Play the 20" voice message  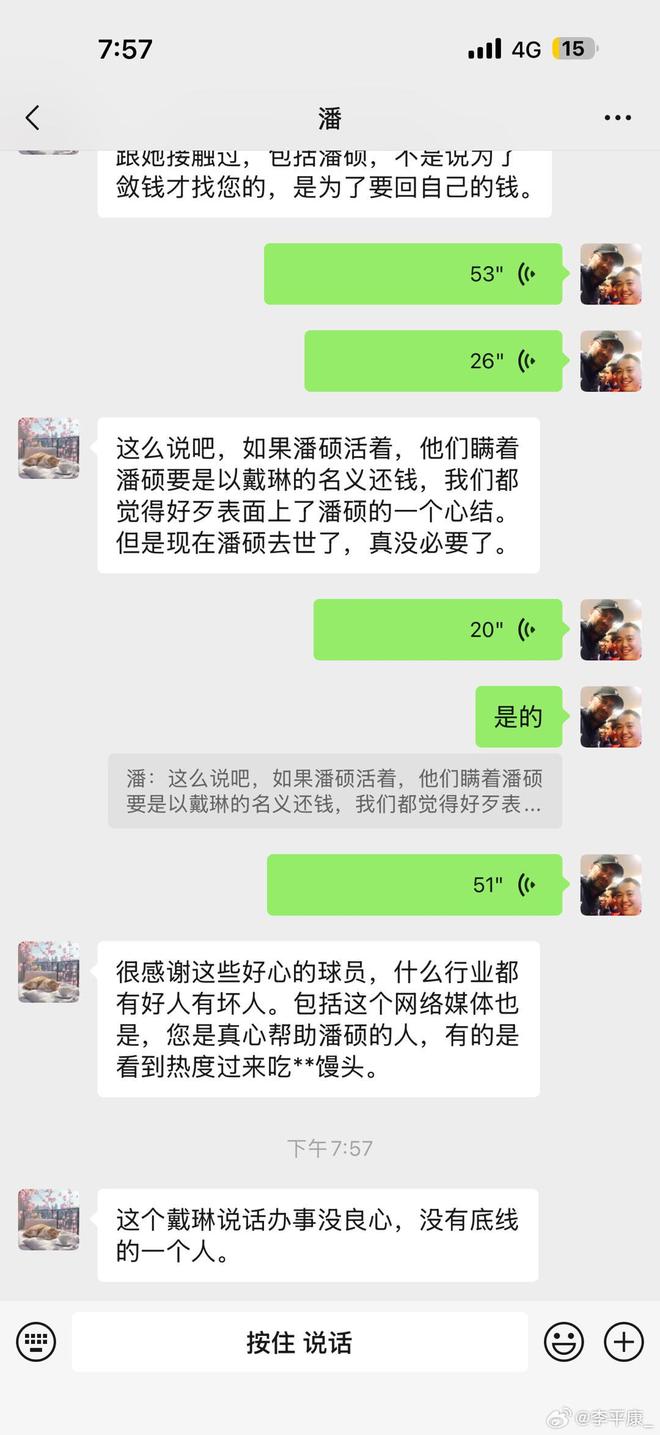click(x=437, y=629)
